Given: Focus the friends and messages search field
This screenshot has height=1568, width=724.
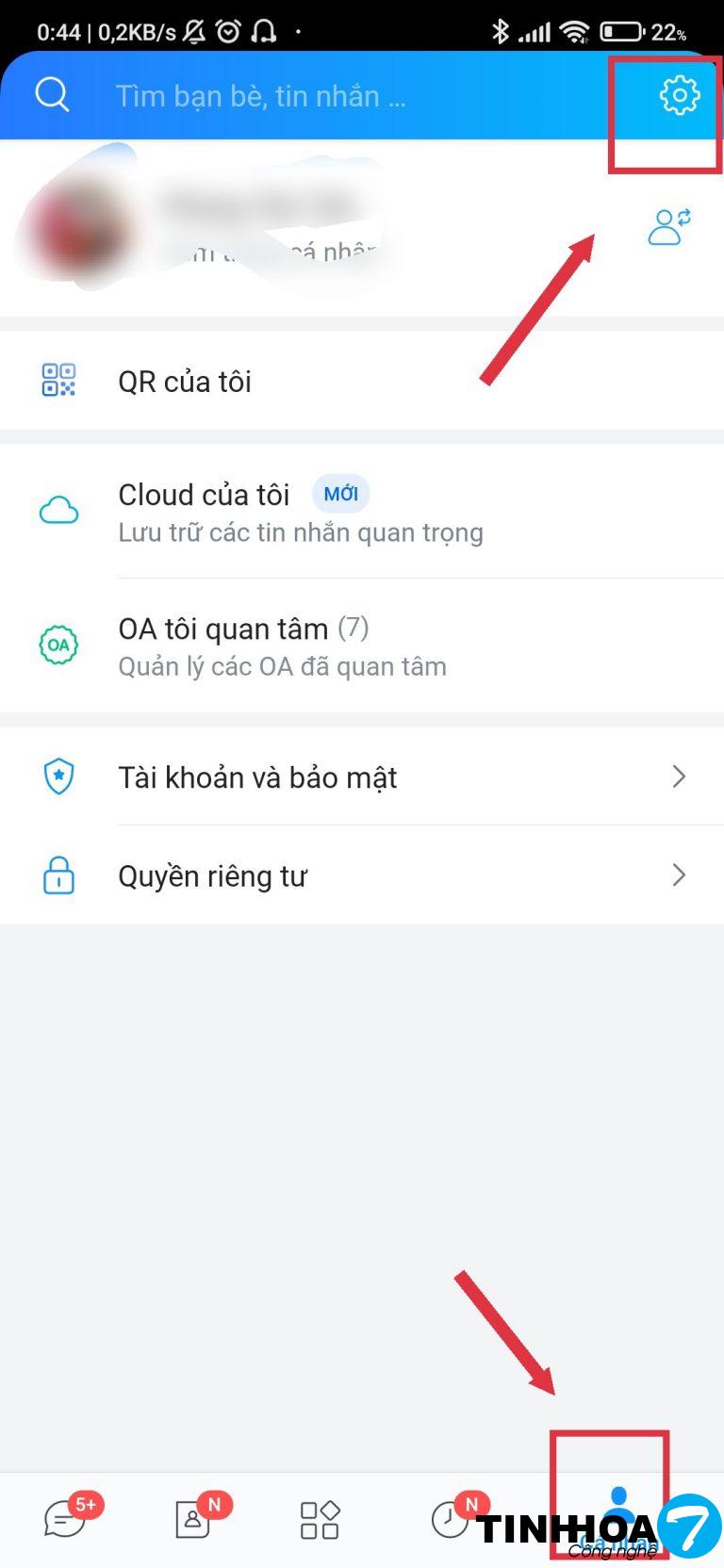Looking at the screenshot, I should click(x=283, y=96).
